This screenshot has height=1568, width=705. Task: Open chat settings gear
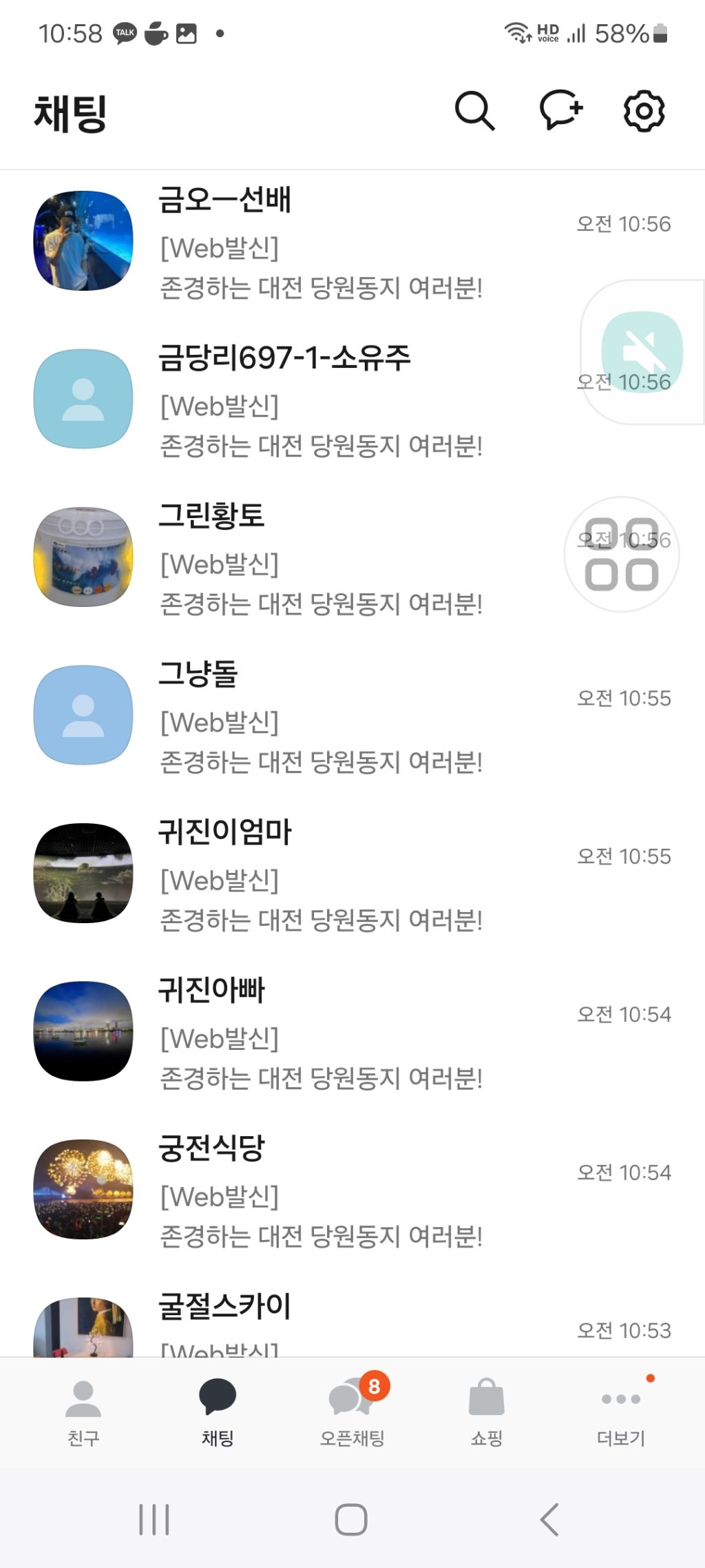pos(644,111)
